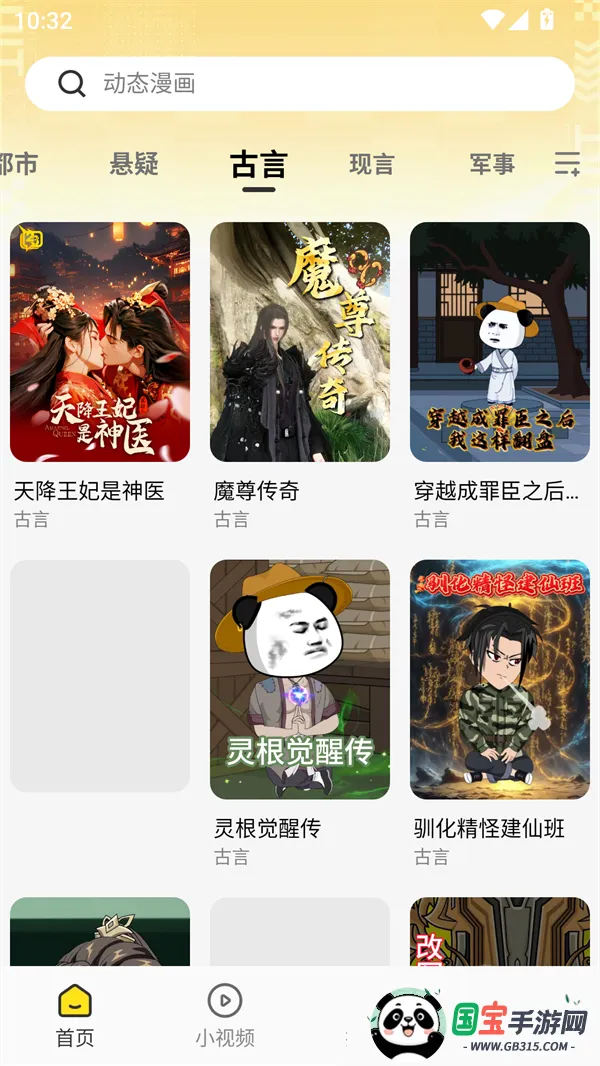
Task: Select the 古言 category tab
Action: pos(258,165)
